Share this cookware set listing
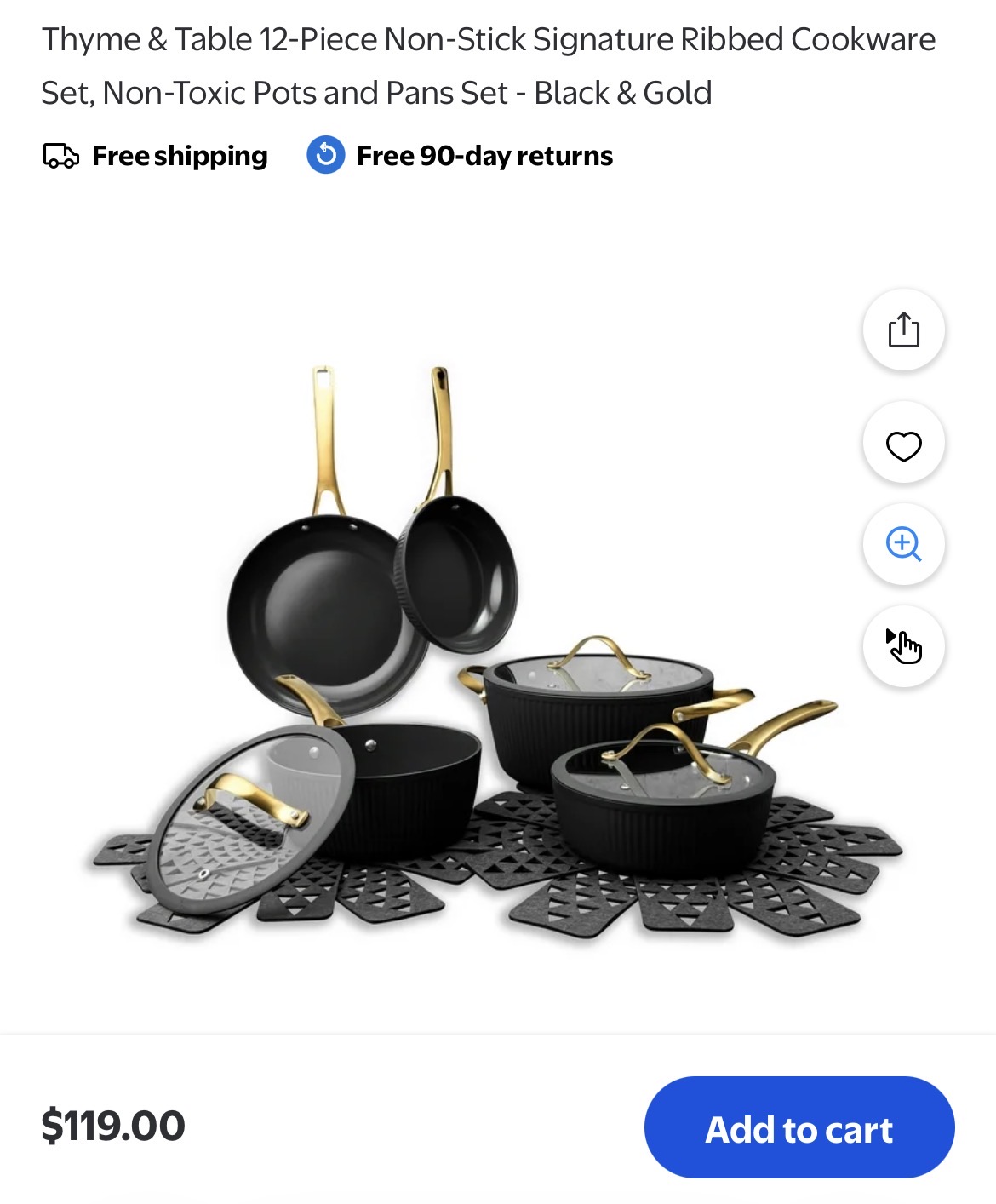This screenshot has height=1204, width=996. coord(903,330)
